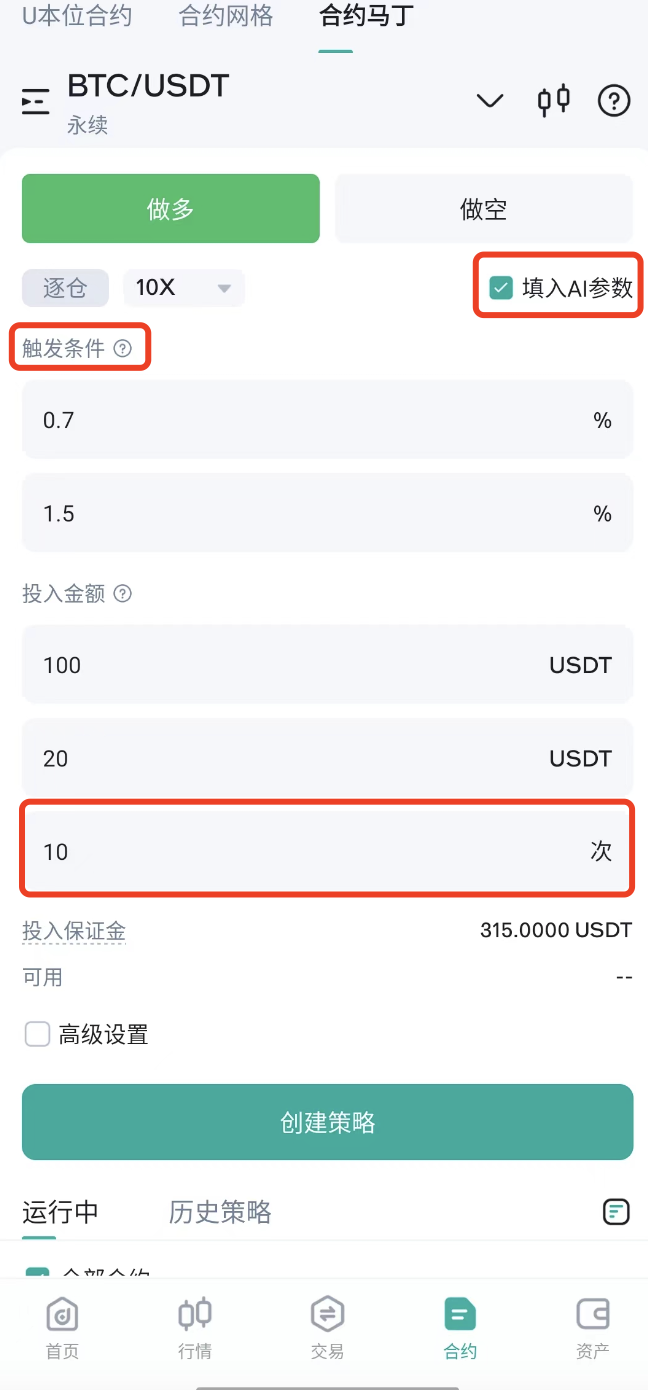
Task: Open the menu icon beside BTC/USDT
Action: tap(36, 101)
